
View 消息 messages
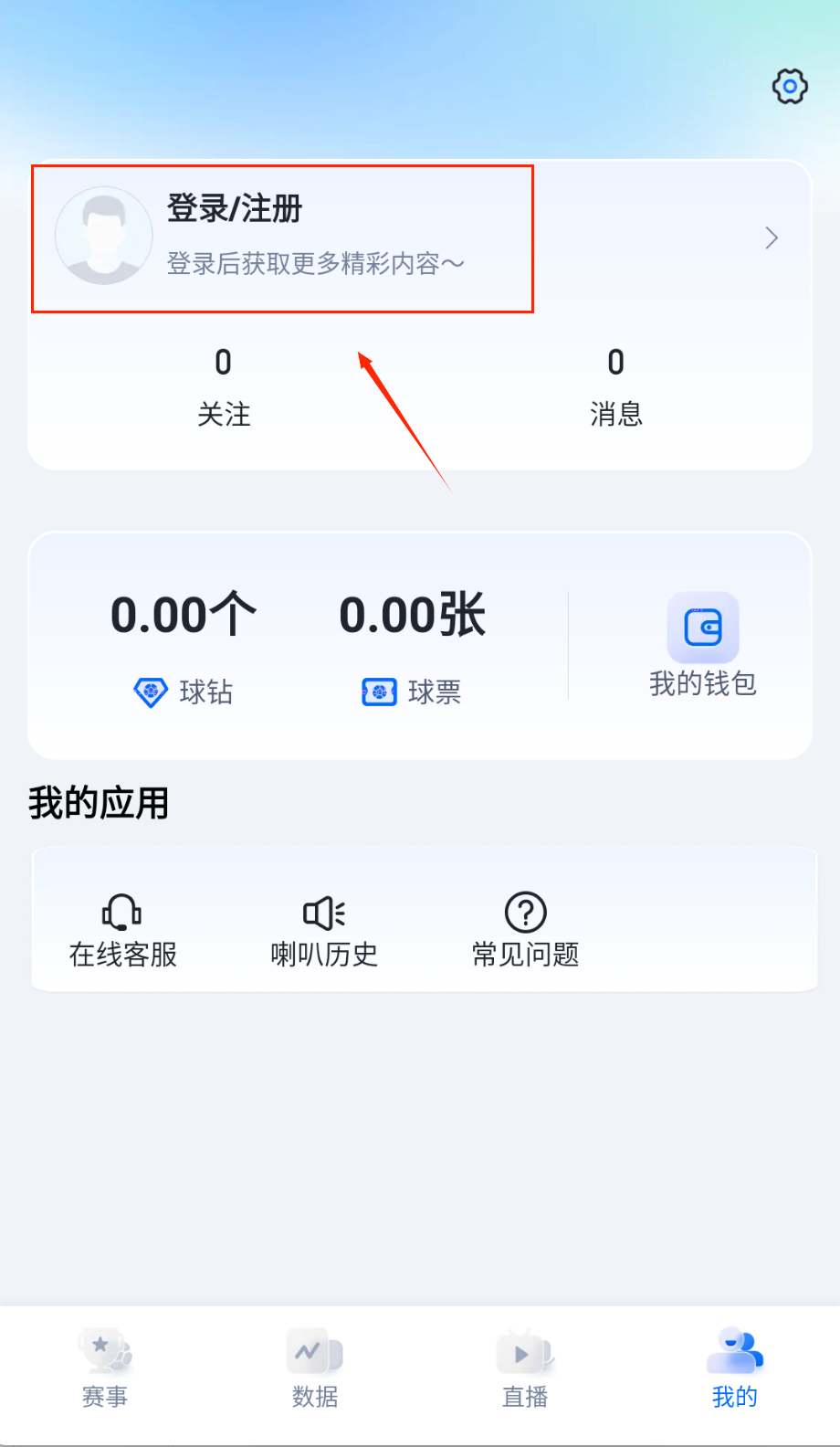click(616, 387)
